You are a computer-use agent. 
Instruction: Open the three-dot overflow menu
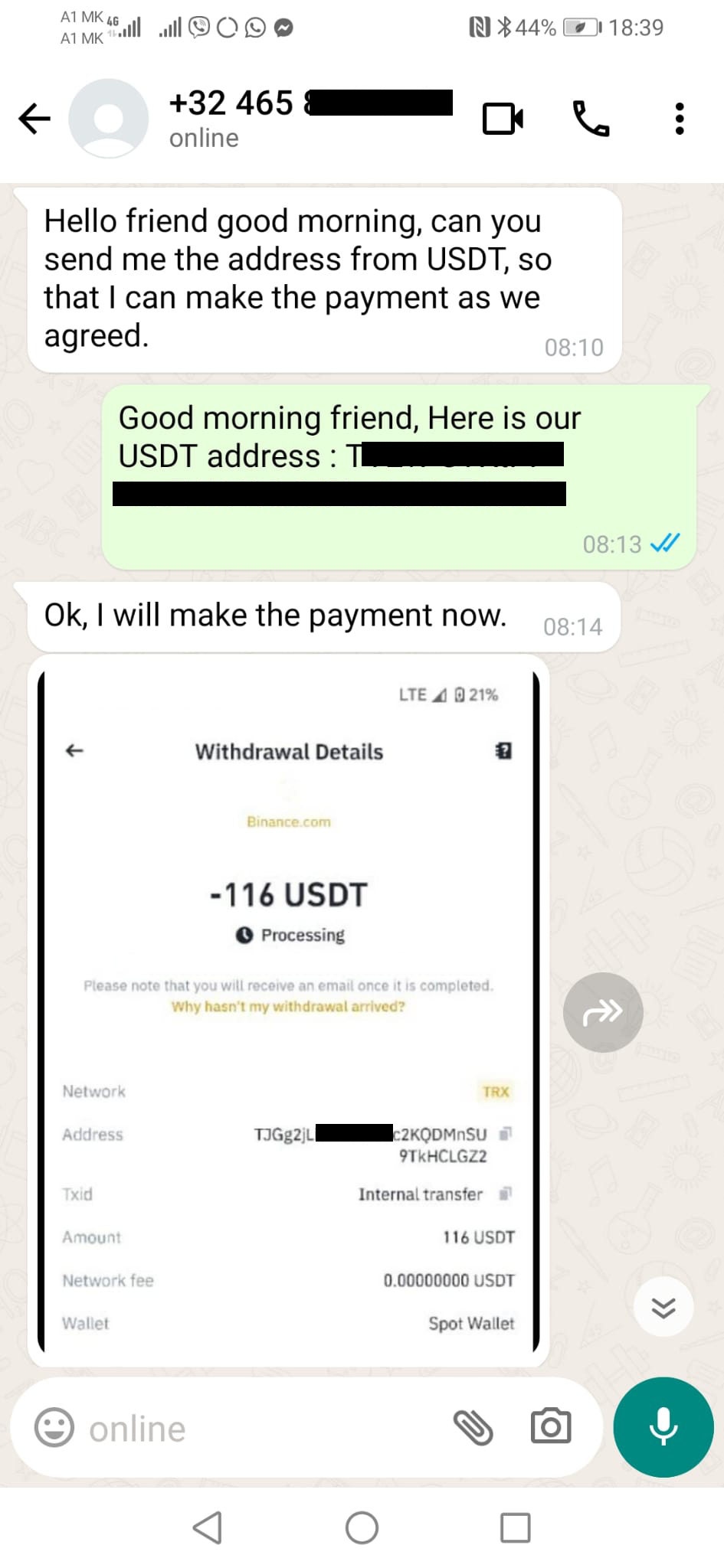click(679, 119)
